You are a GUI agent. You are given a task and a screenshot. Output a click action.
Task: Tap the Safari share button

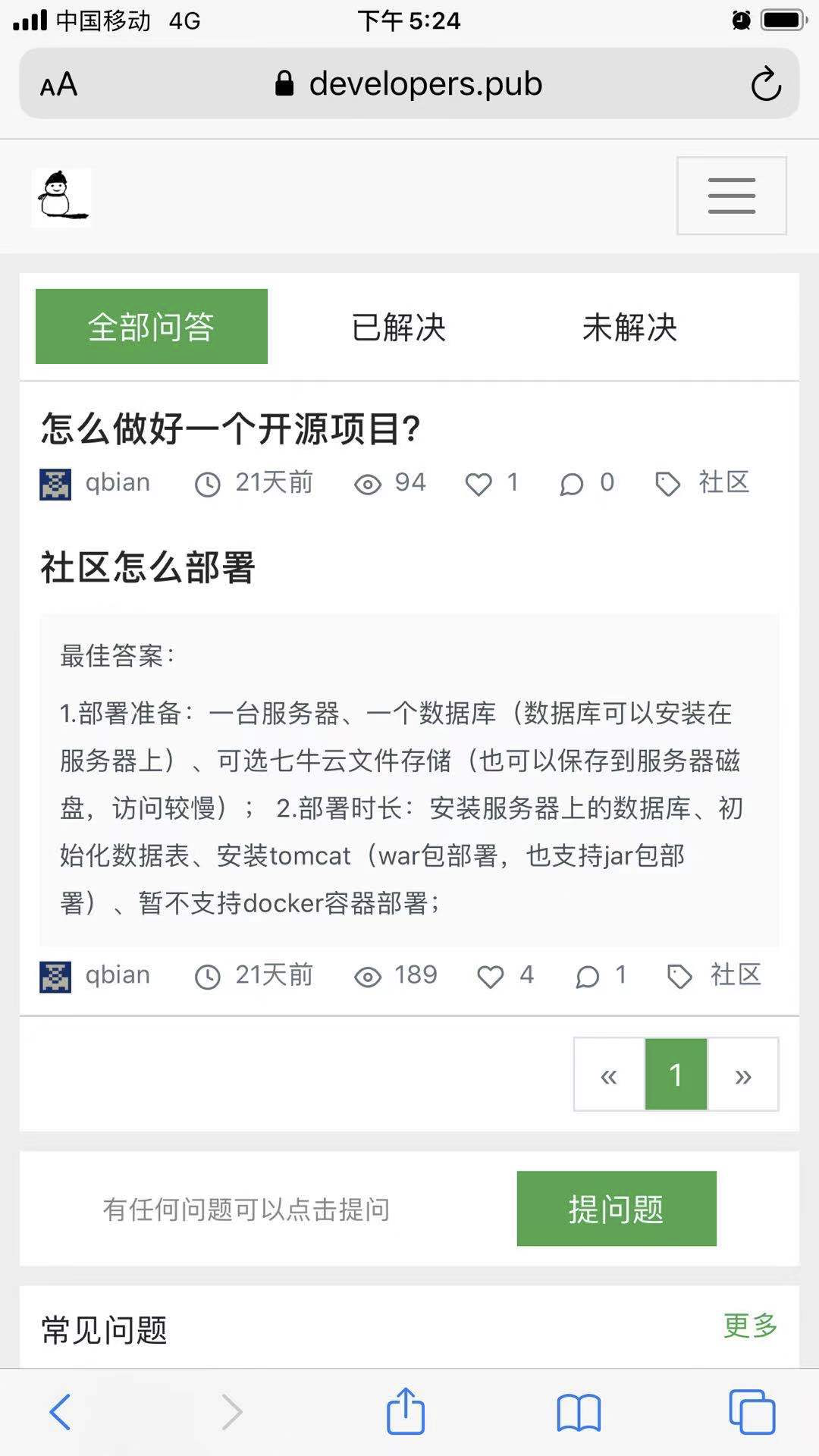[406, 1412]
